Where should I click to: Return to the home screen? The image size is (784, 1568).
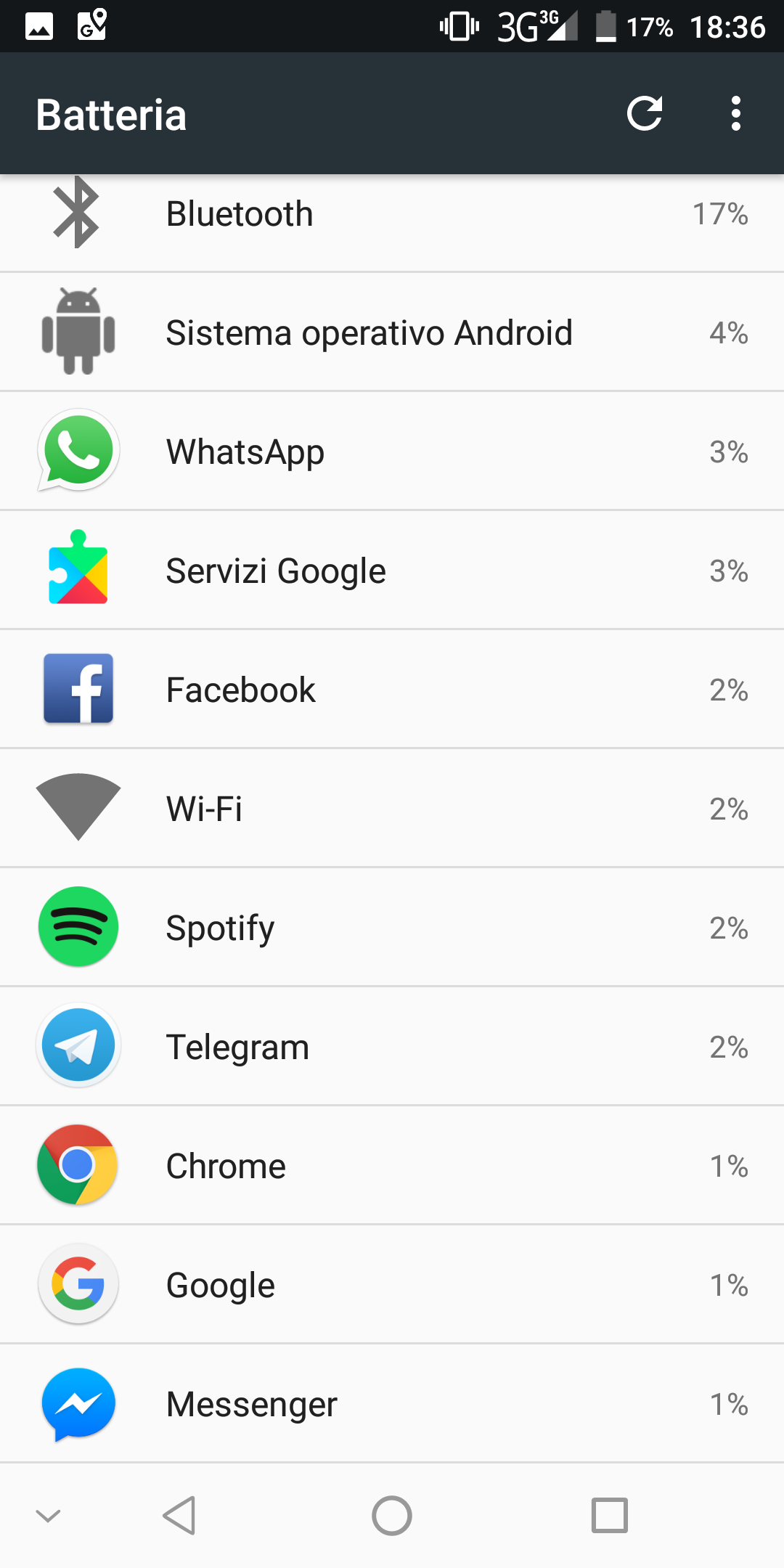tap(392, 1516)
